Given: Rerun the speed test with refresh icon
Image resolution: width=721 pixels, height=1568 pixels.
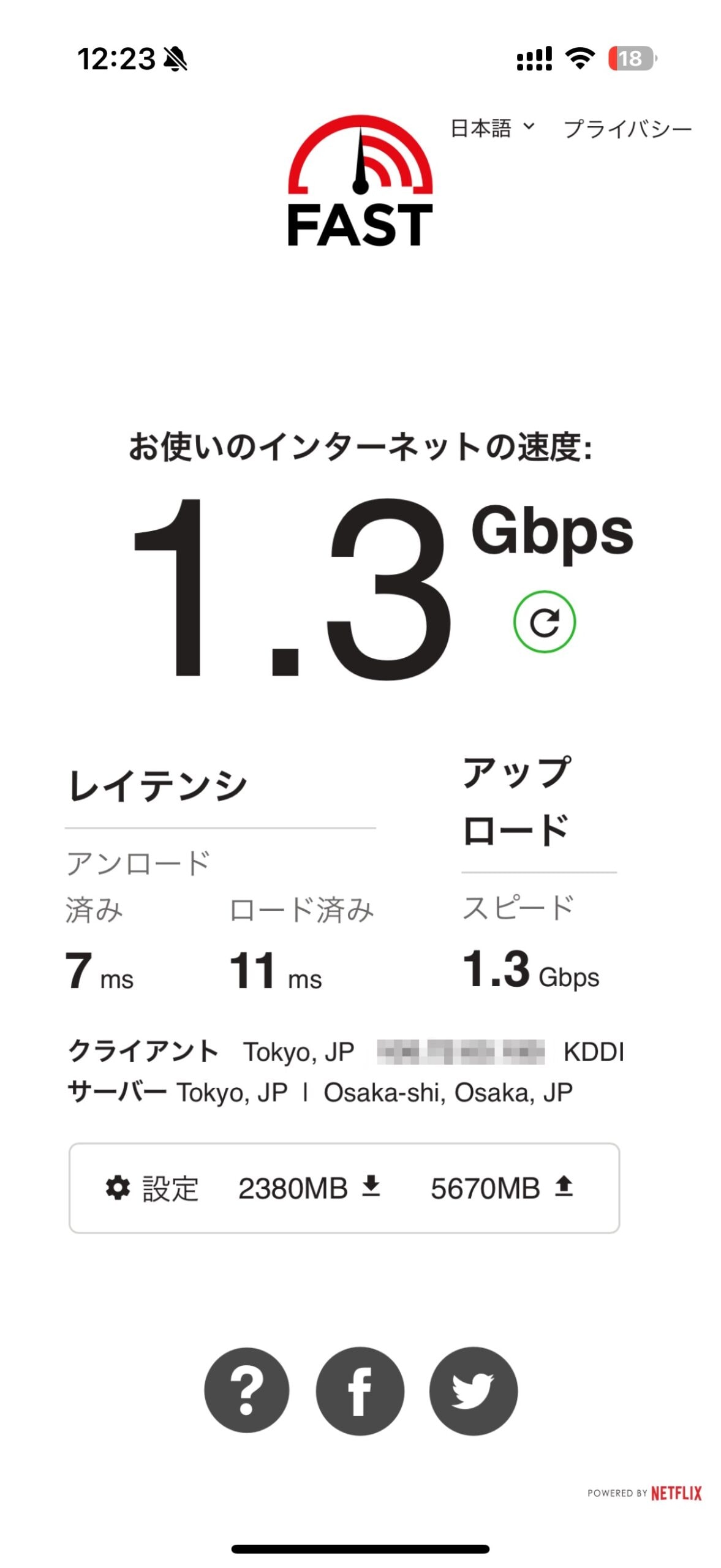Looking at the screenshot, I should [x=544, y=622].
